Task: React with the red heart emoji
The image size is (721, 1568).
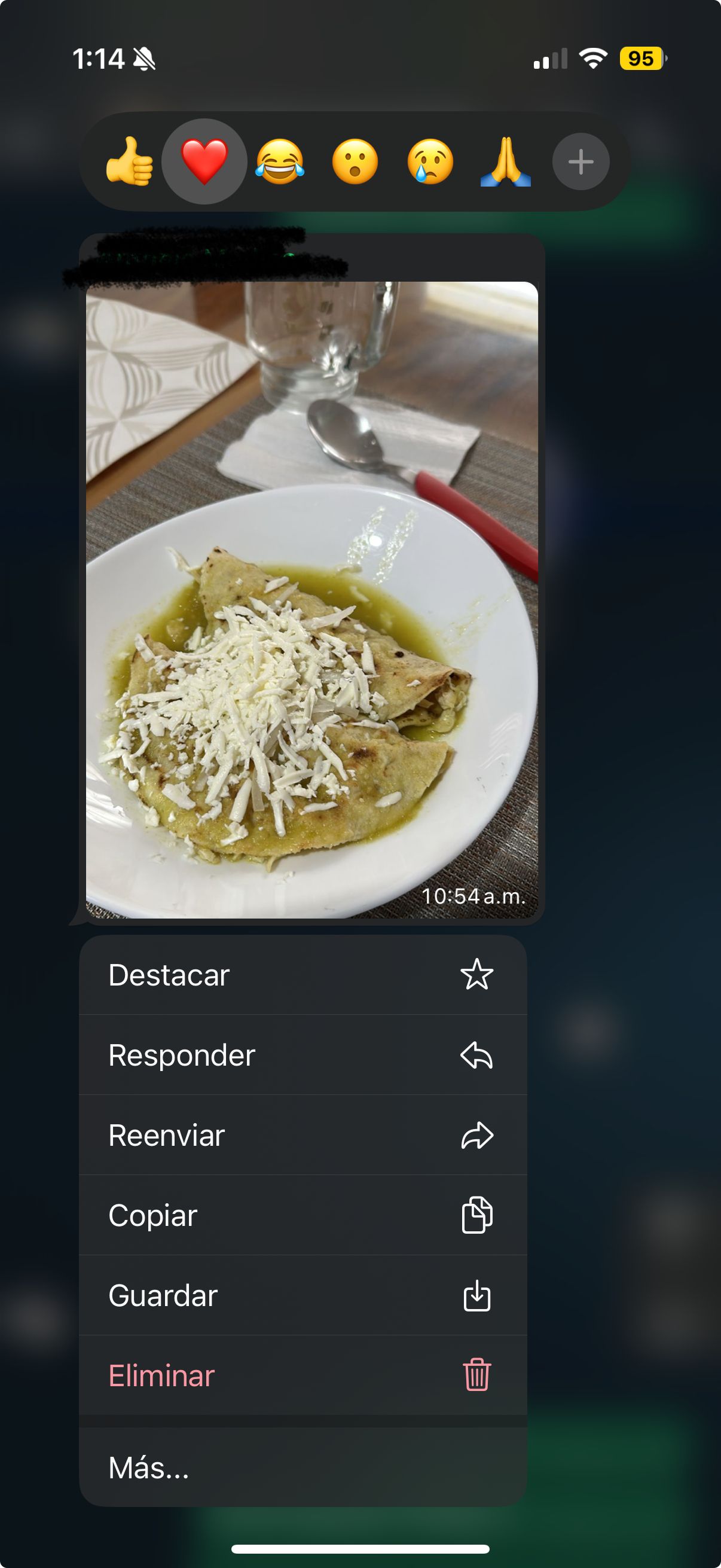Action: [x=204, y=161]
